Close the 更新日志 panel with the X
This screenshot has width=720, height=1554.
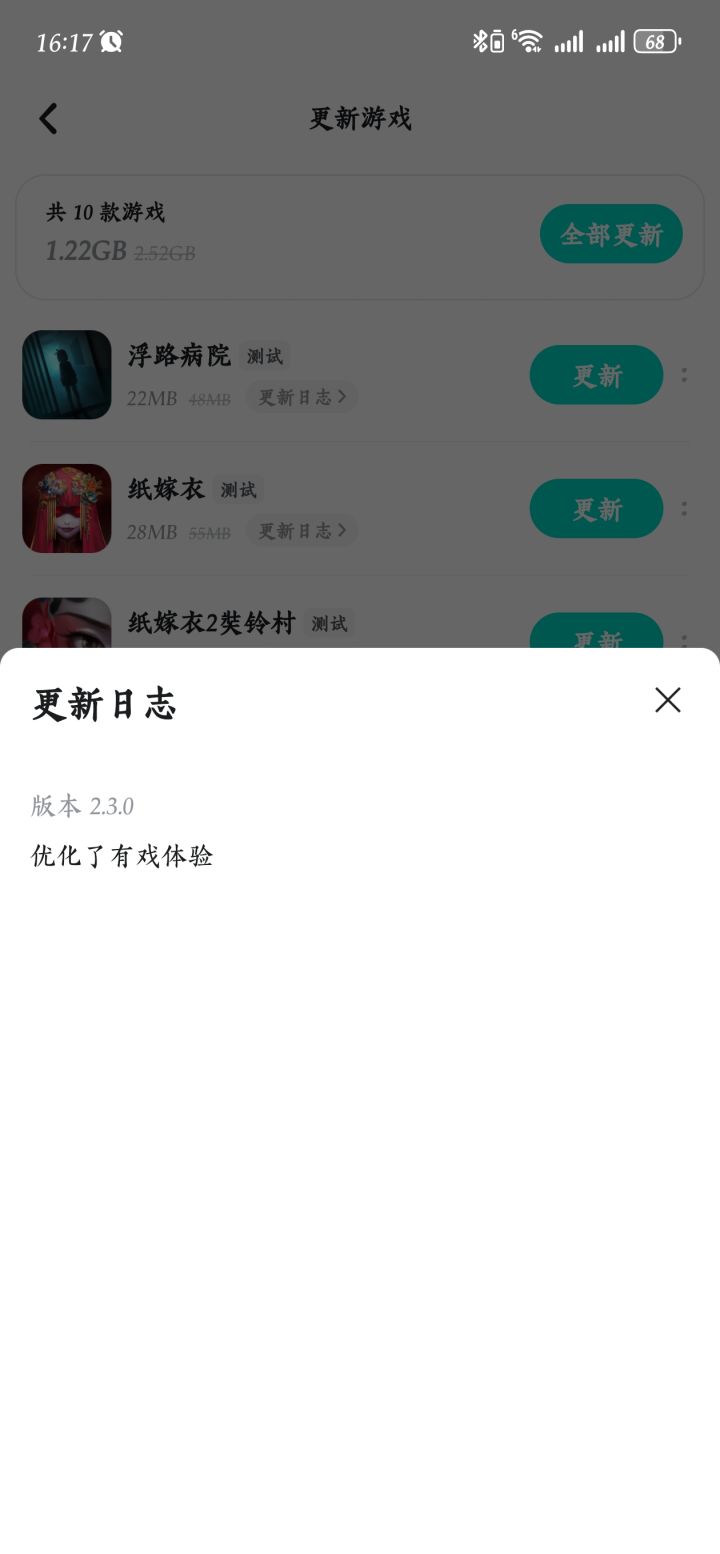click(x=667, y=701)
